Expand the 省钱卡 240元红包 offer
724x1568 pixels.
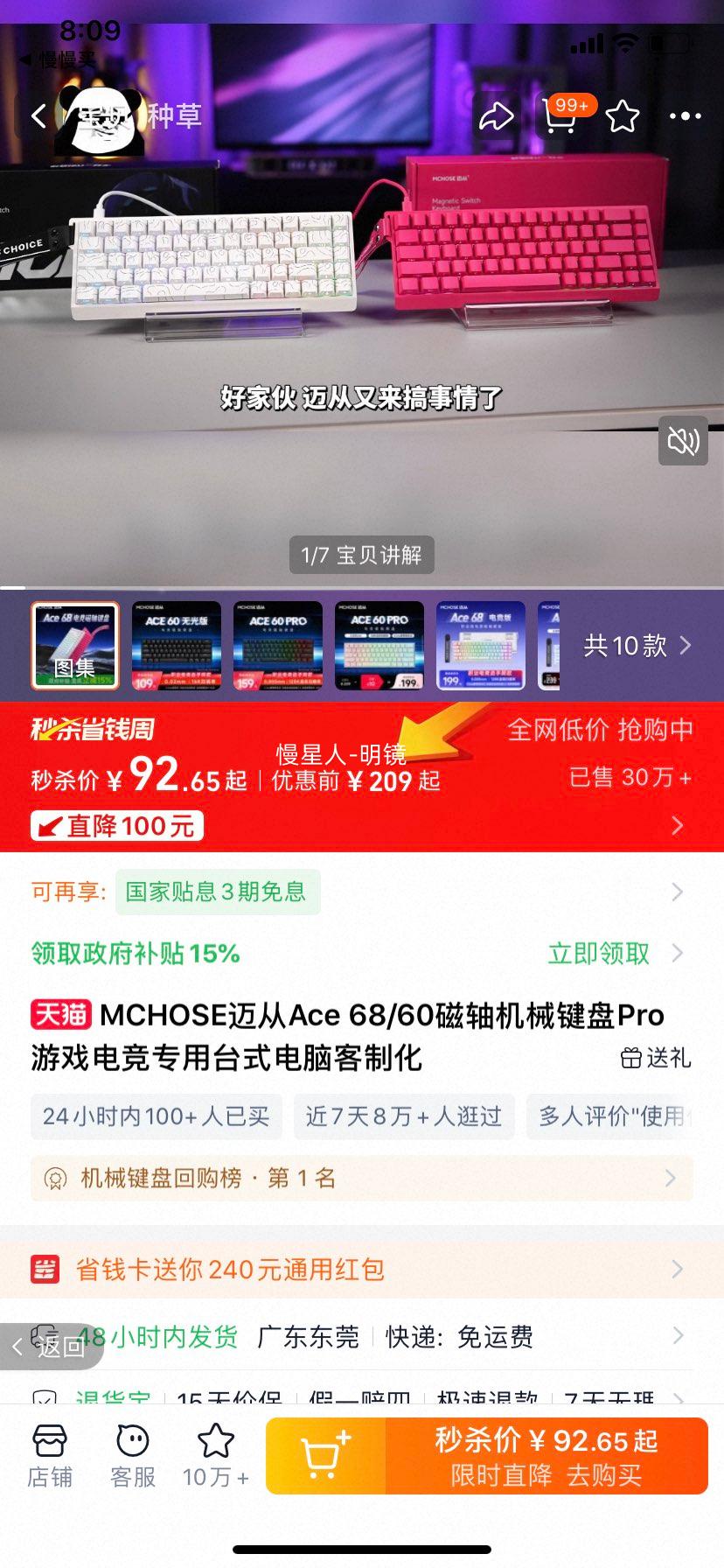(x=362, y=1269)
